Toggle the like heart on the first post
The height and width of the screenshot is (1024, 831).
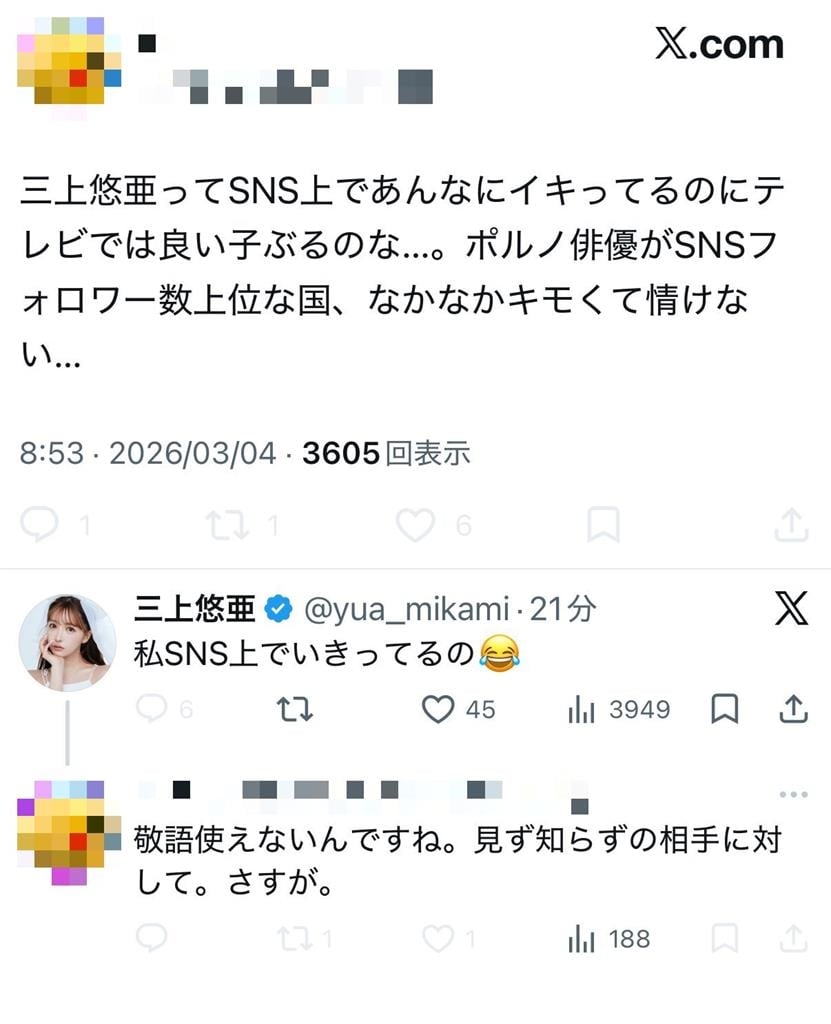point(415,525)
